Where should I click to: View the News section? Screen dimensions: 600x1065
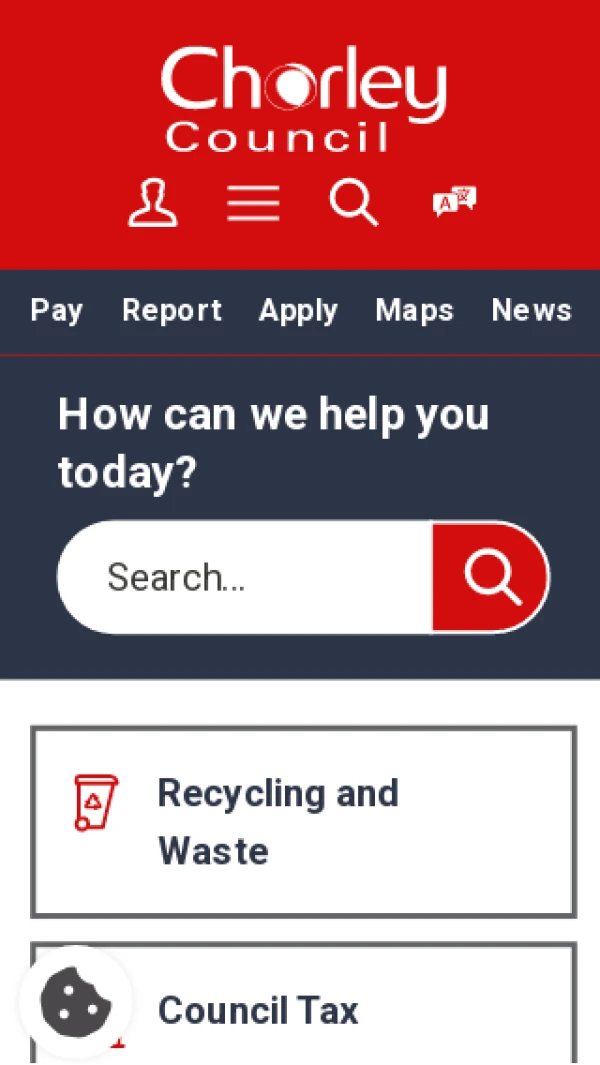(x=531, y=311)
